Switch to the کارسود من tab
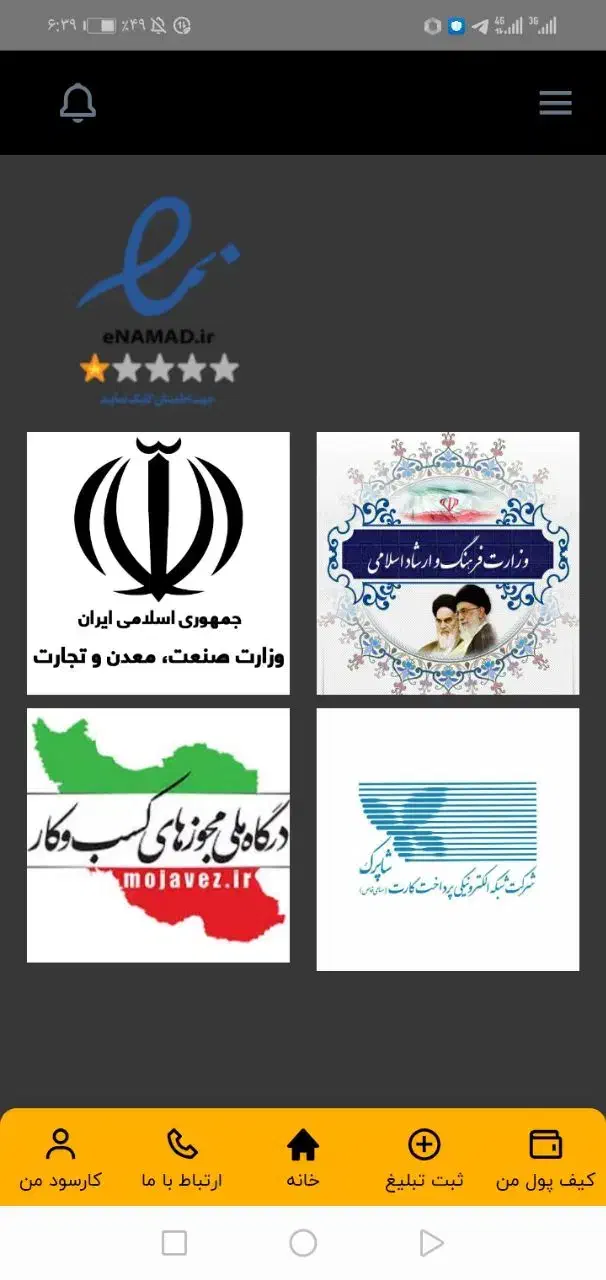The height and width of the screenshot is (1280, 606). click(x=61, y=1158)
